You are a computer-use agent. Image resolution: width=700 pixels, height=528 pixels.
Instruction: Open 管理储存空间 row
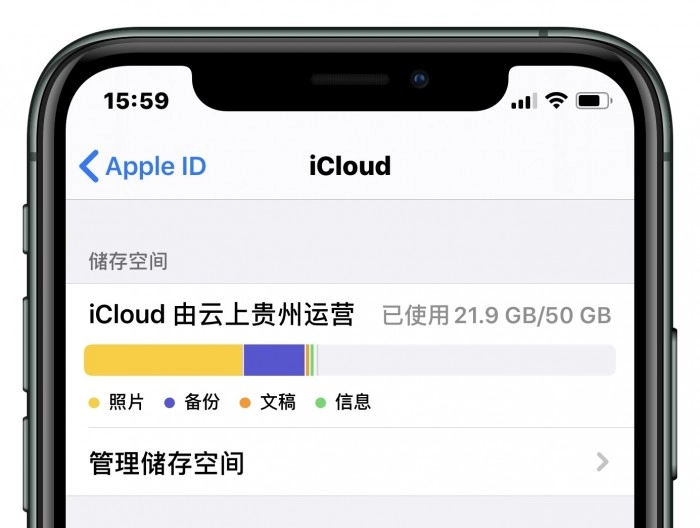click(x=348, y=463)
